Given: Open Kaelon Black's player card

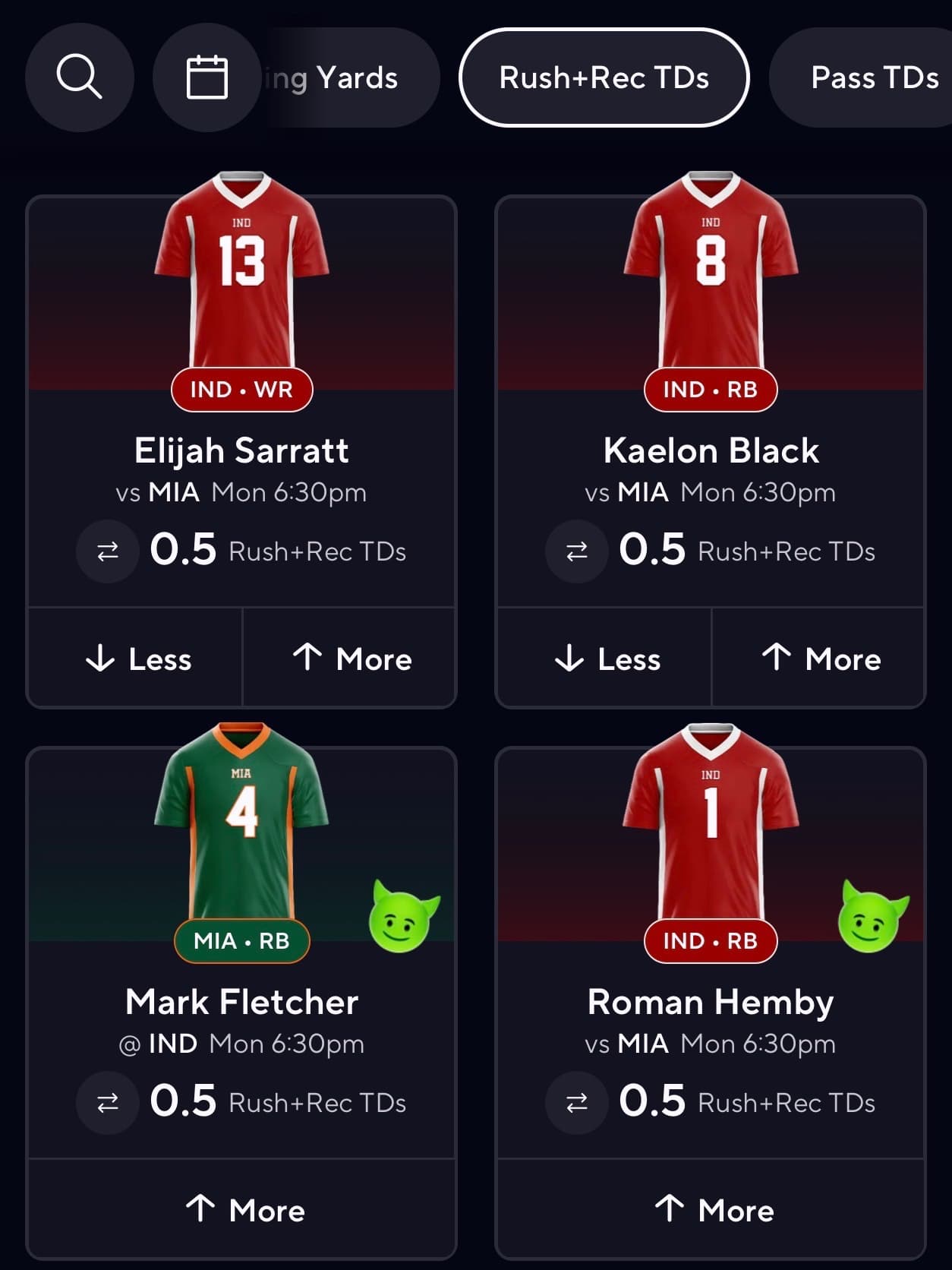Looking at the screenshot, I should point(711,450).
